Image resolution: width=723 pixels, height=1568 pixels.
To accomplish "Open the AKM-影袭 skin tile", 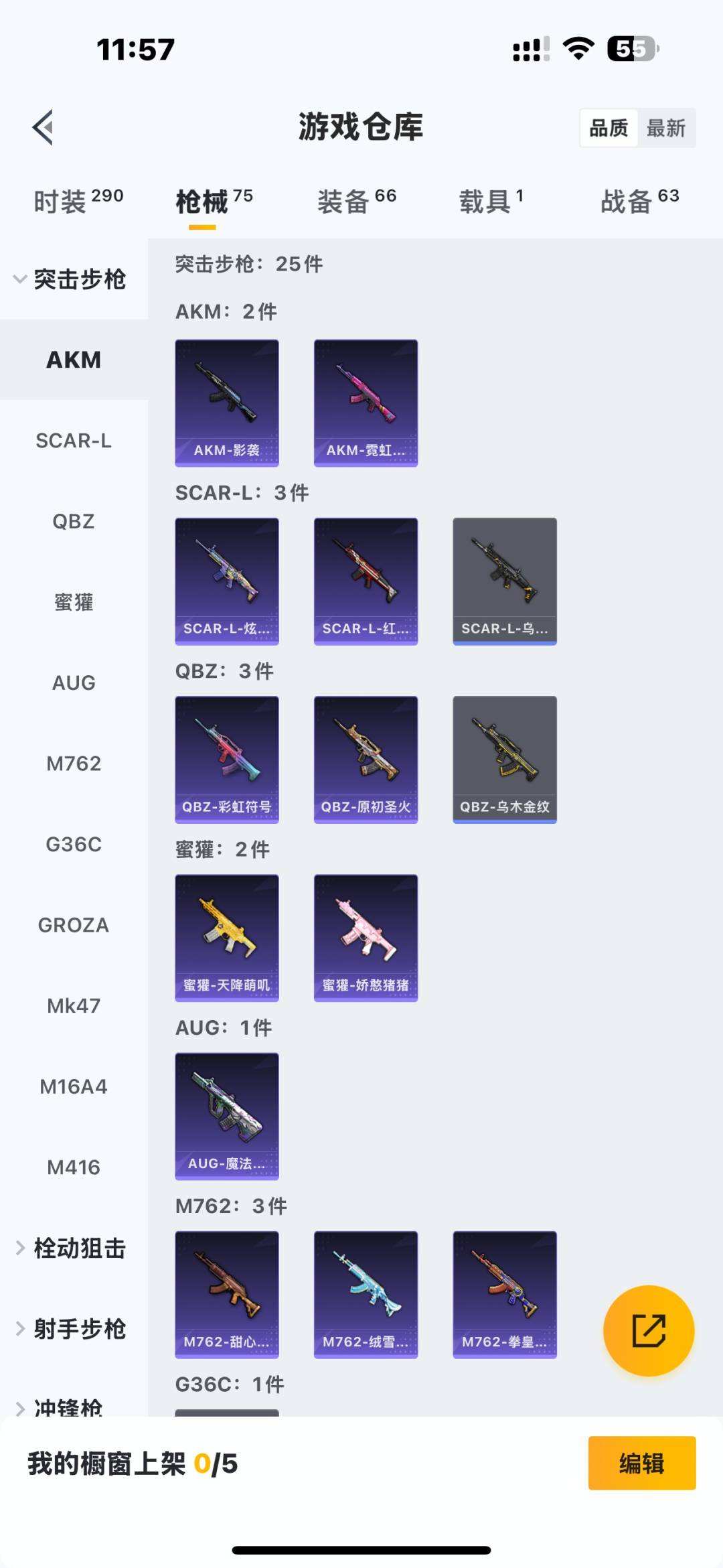I will tap(227, 403).
